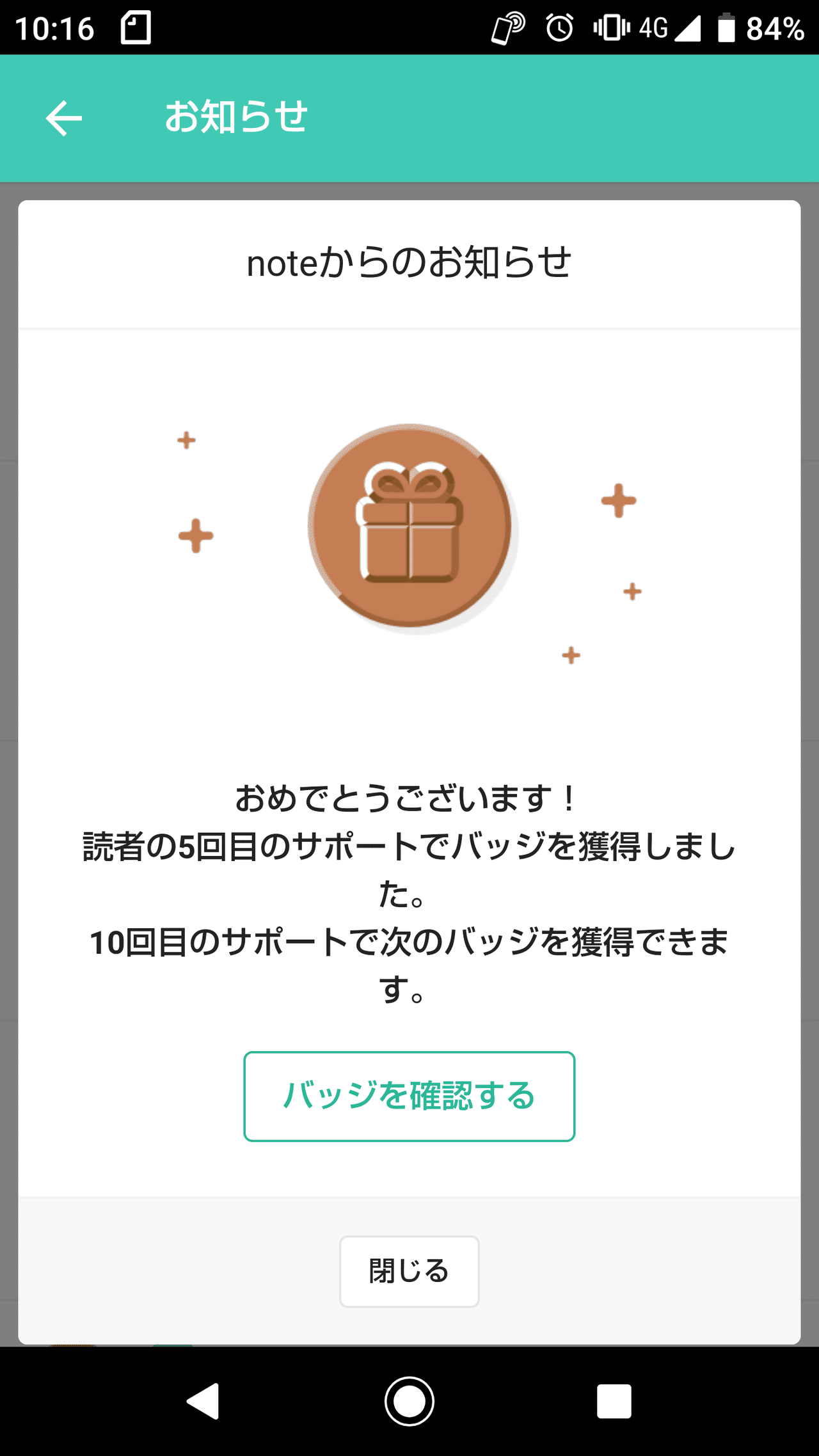Viewport: 819px width, 1456px height.
Task: Open the recent apps view
Action: click(614, 1402)
